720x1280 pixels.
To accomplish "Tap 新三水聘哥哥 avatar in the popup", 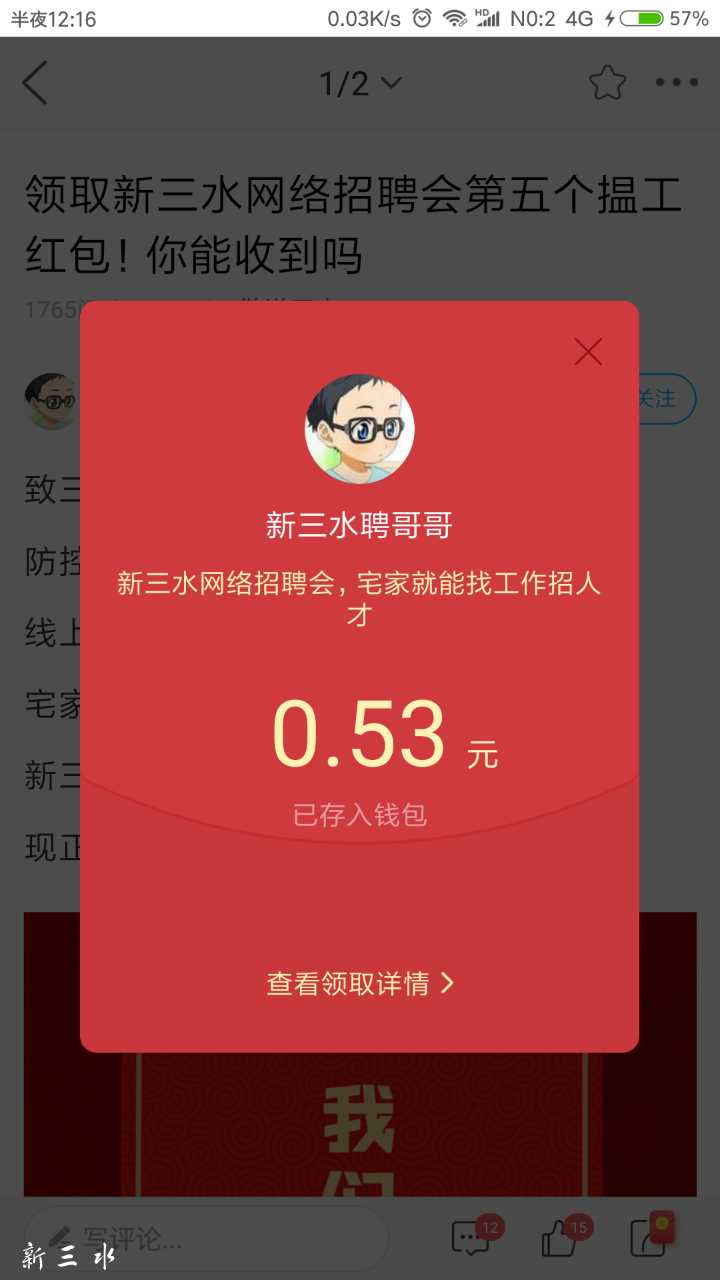I will (x=359, y=429).
